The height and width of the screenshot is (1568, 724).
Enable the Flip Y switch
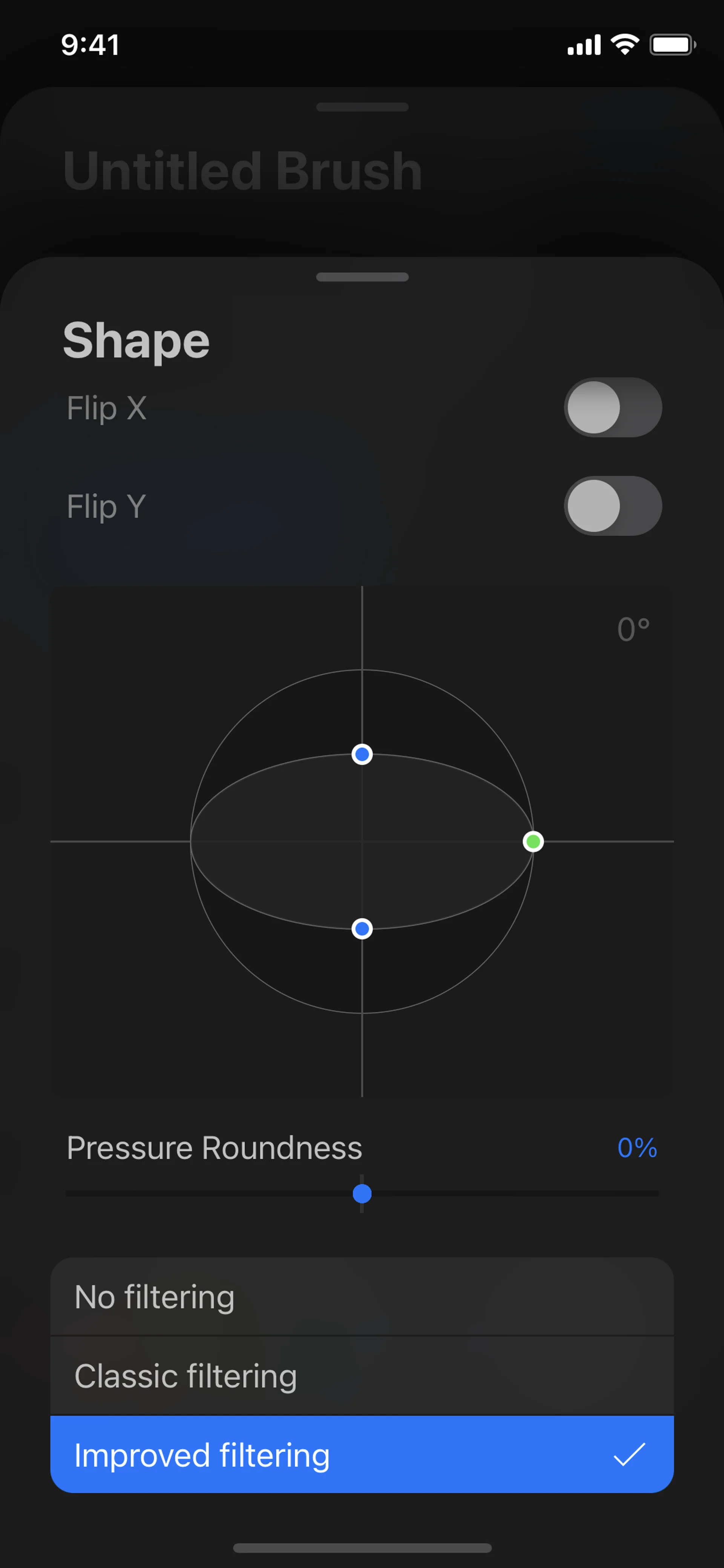click(x=612, y=506)
